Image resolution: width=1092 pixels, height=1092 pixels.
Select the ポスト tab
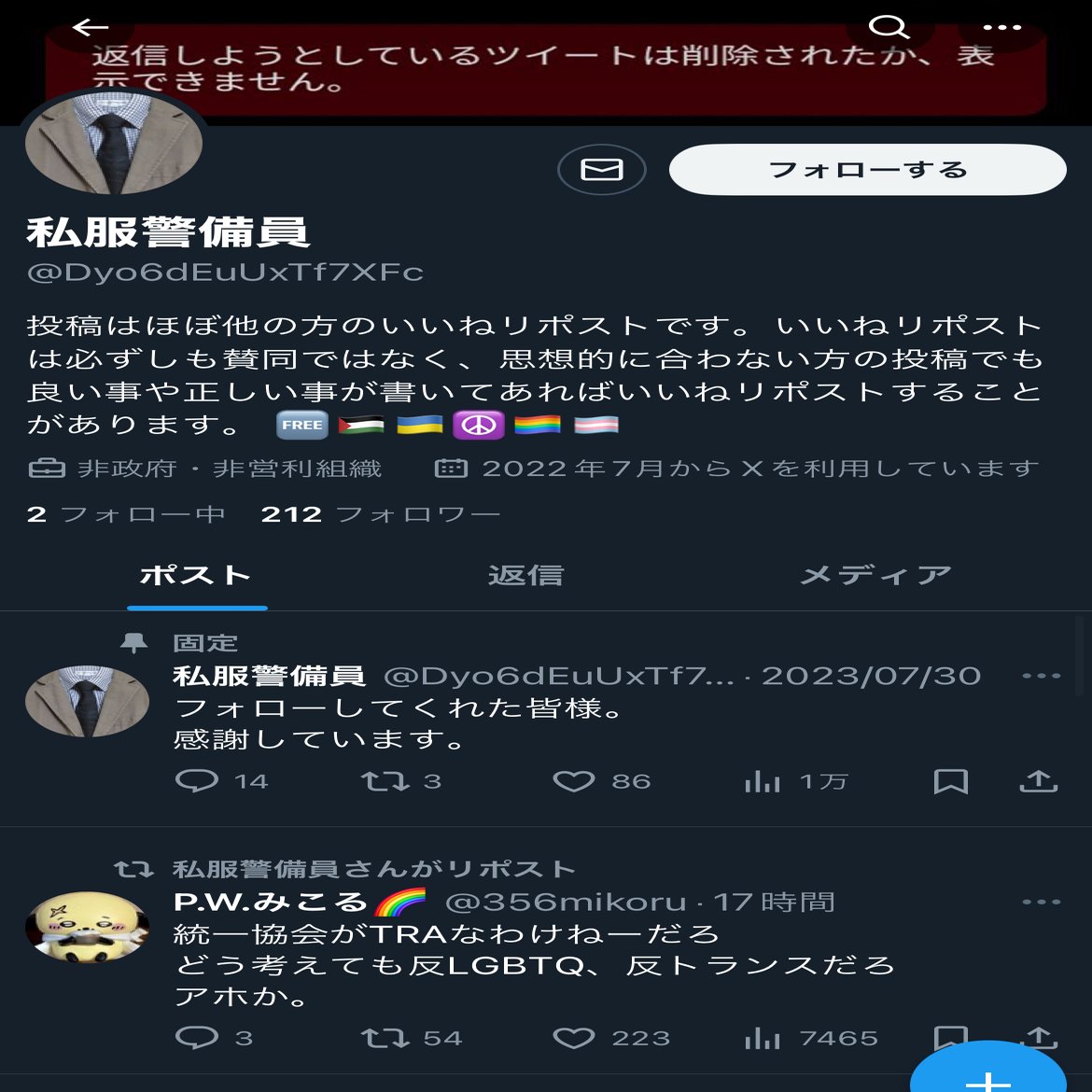pos(196,575)
